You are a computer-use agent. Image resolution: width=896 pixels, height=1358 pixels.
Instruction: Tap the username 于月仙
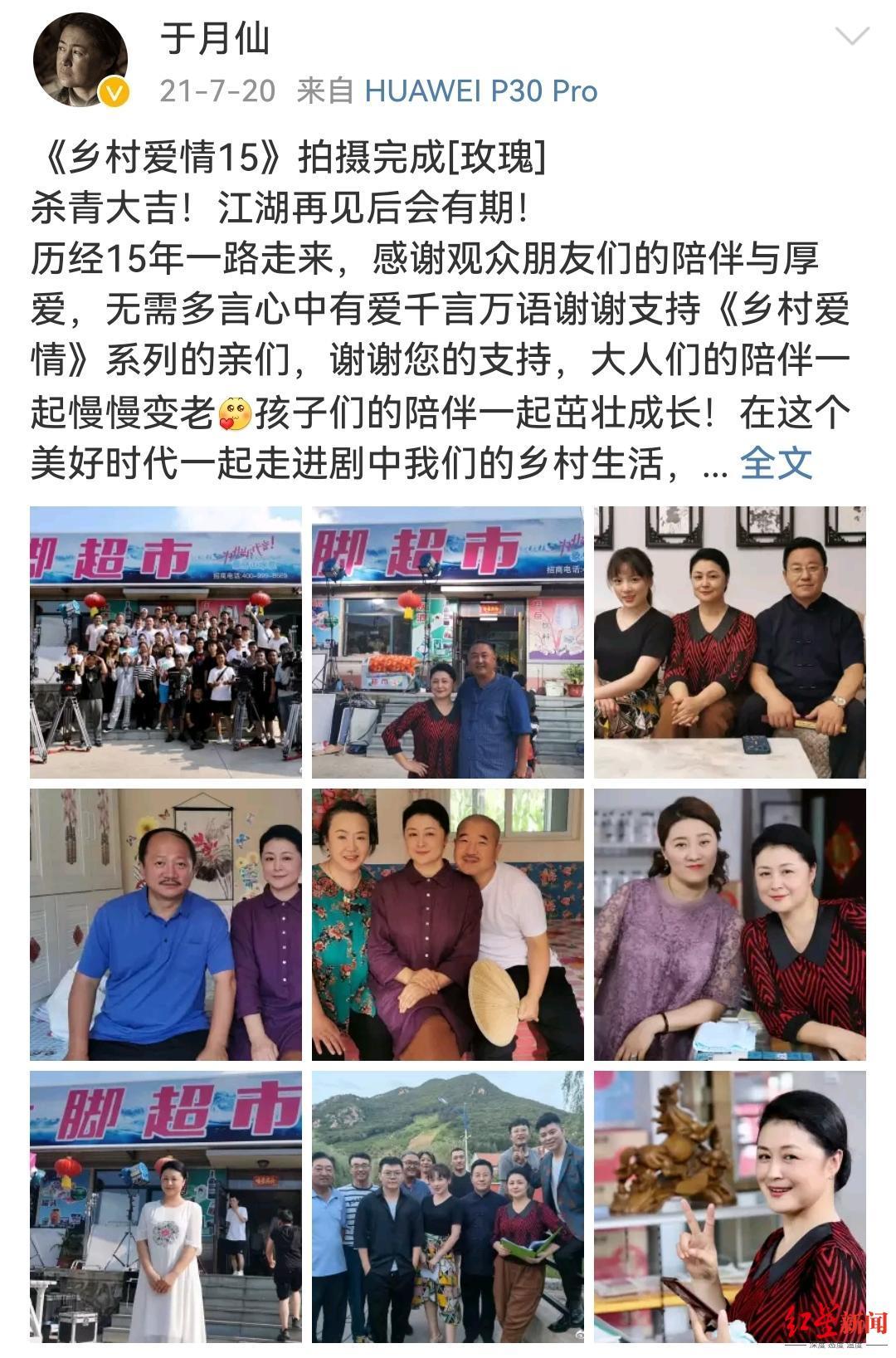coord(216,39)
